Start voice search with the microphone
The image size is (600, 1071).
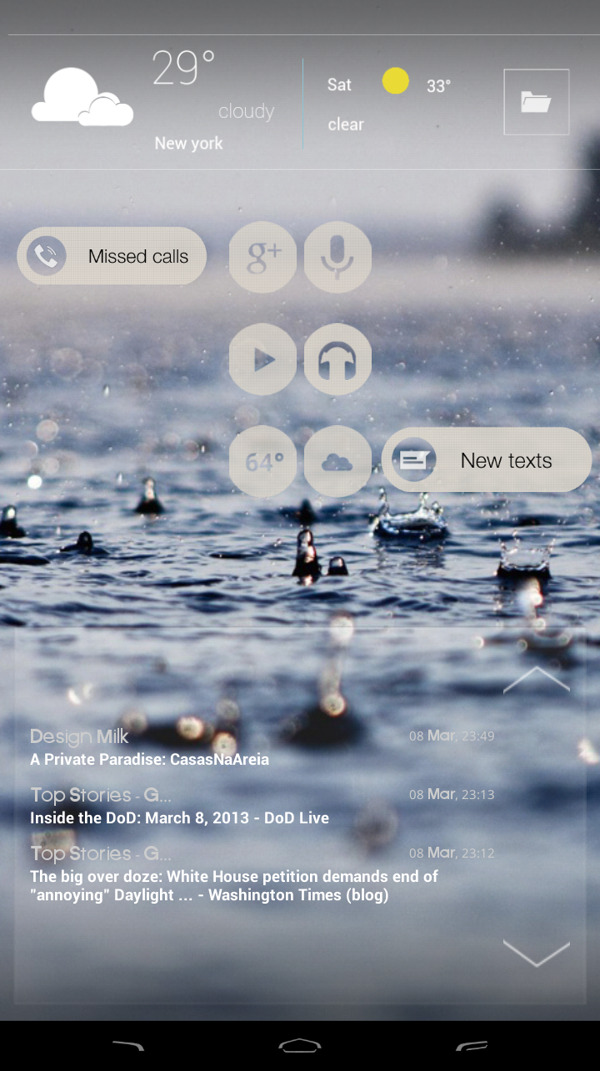tap(338, 257)
